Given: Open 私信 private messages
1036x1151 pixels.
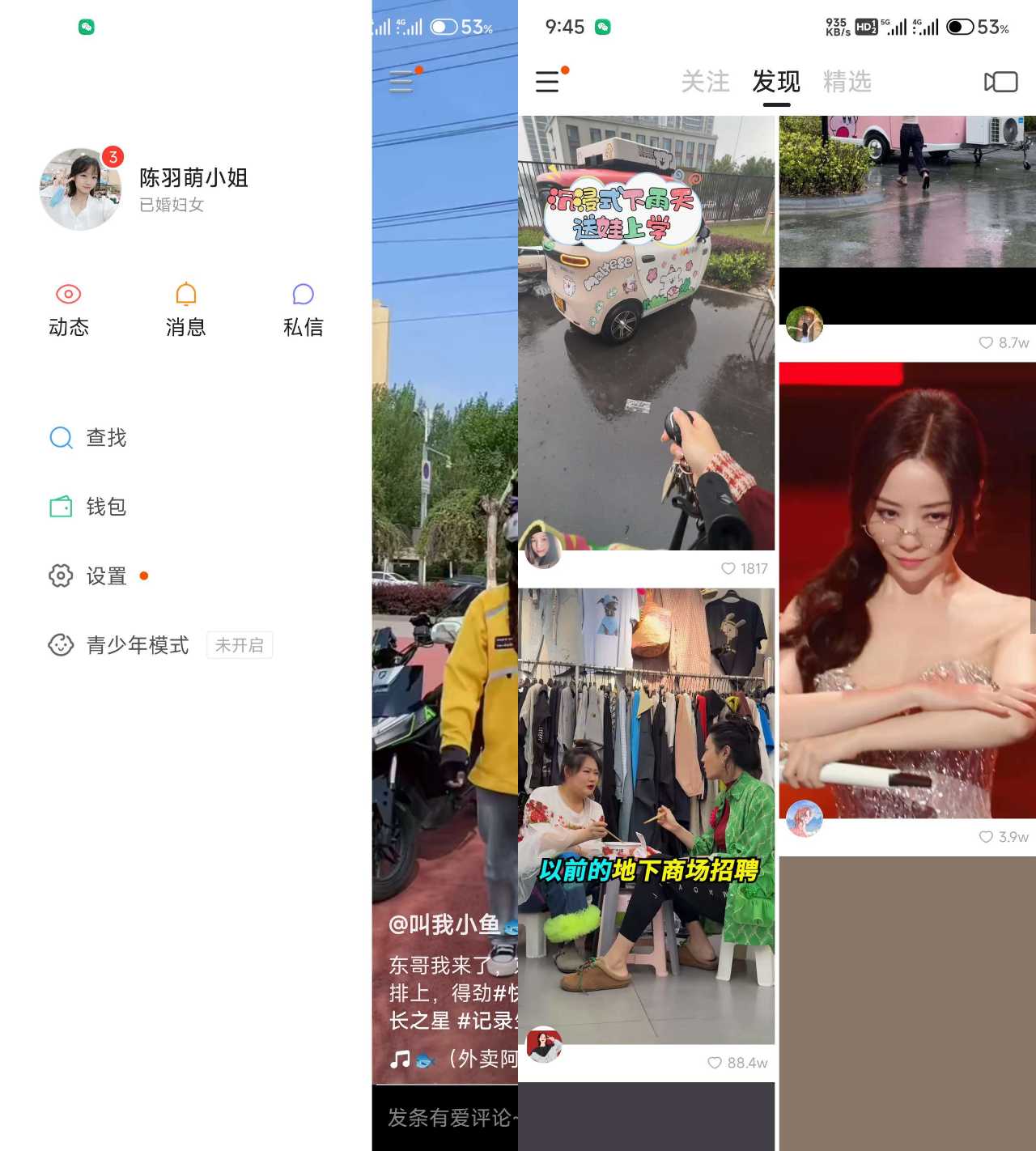Looking at the screenshot, I should tap(303, 310).
